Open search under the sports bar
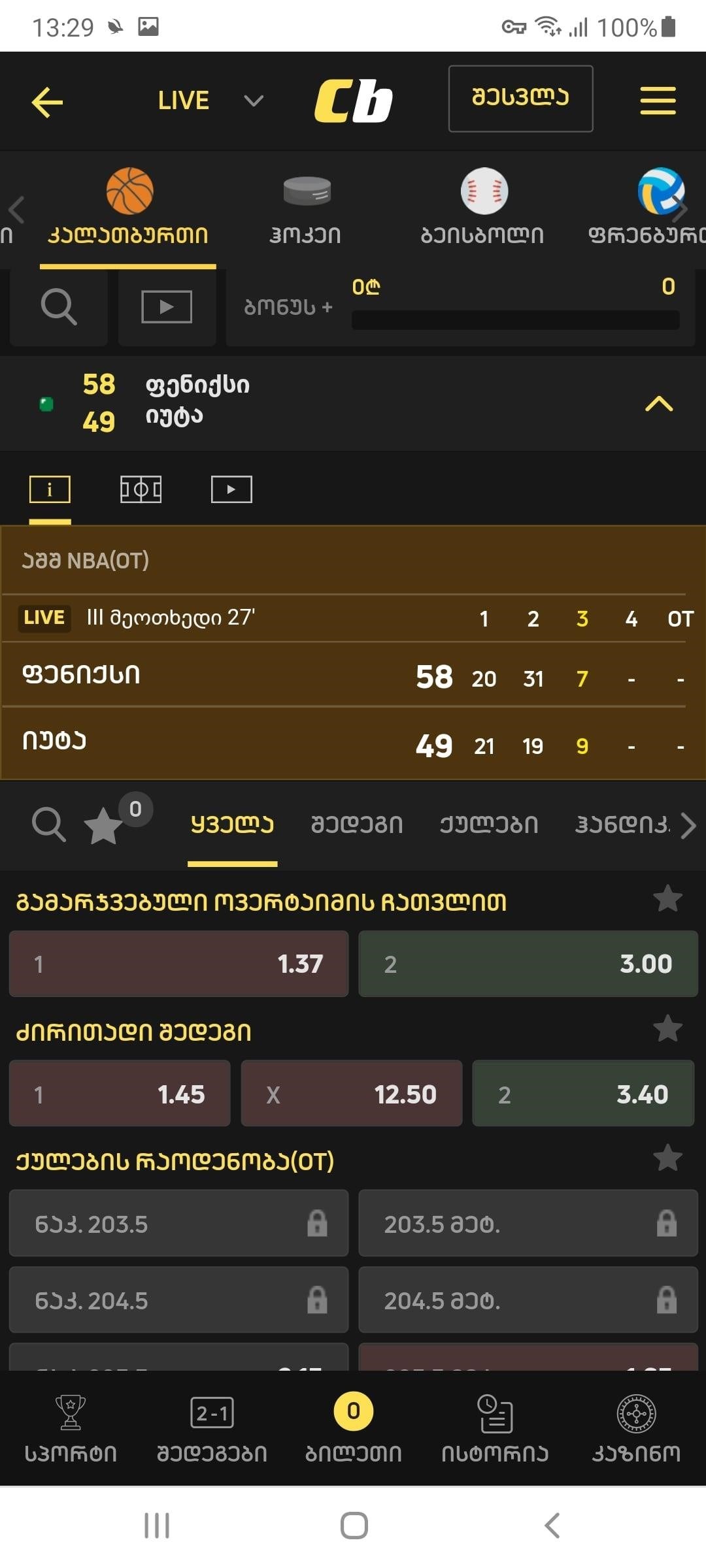This screenshot has height=1568, width=706. [59, 306]
